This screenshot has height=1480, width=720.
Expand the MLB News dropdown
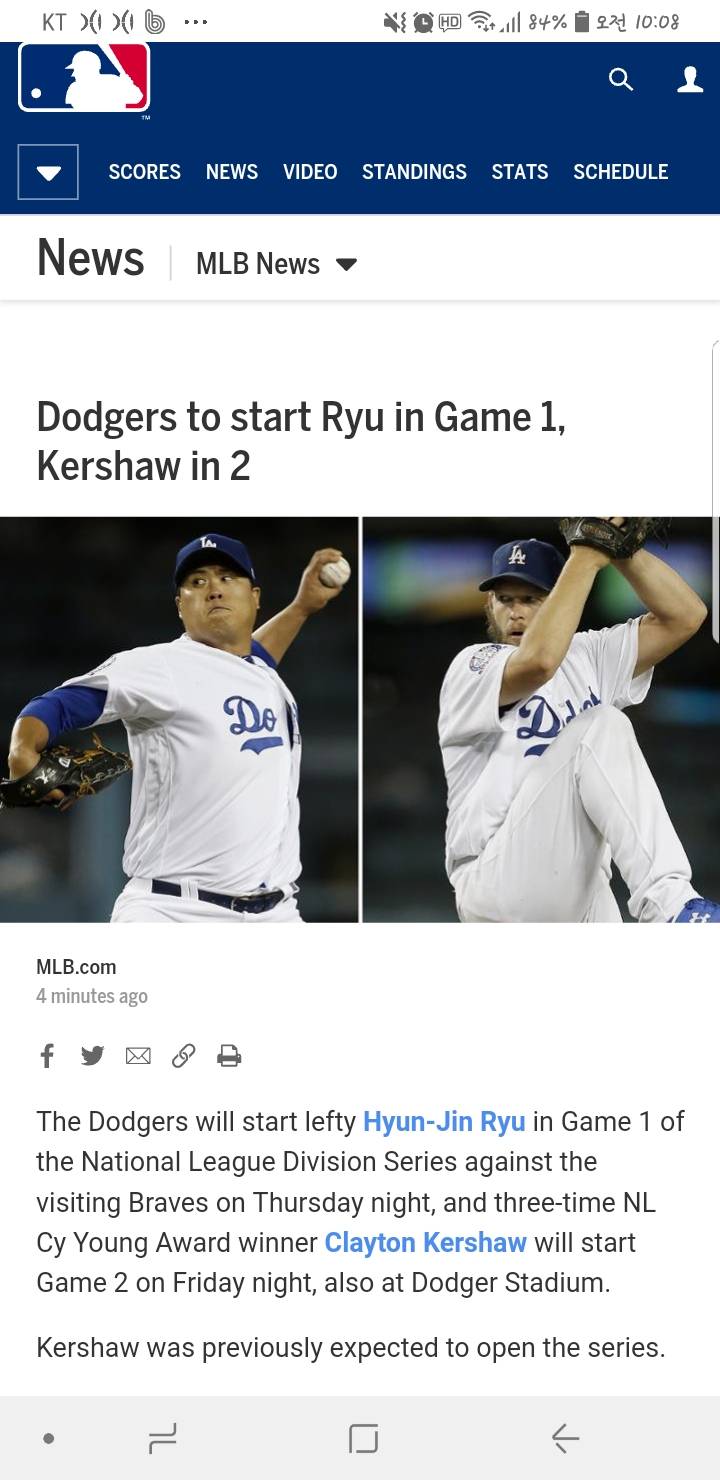pos(276,264)
